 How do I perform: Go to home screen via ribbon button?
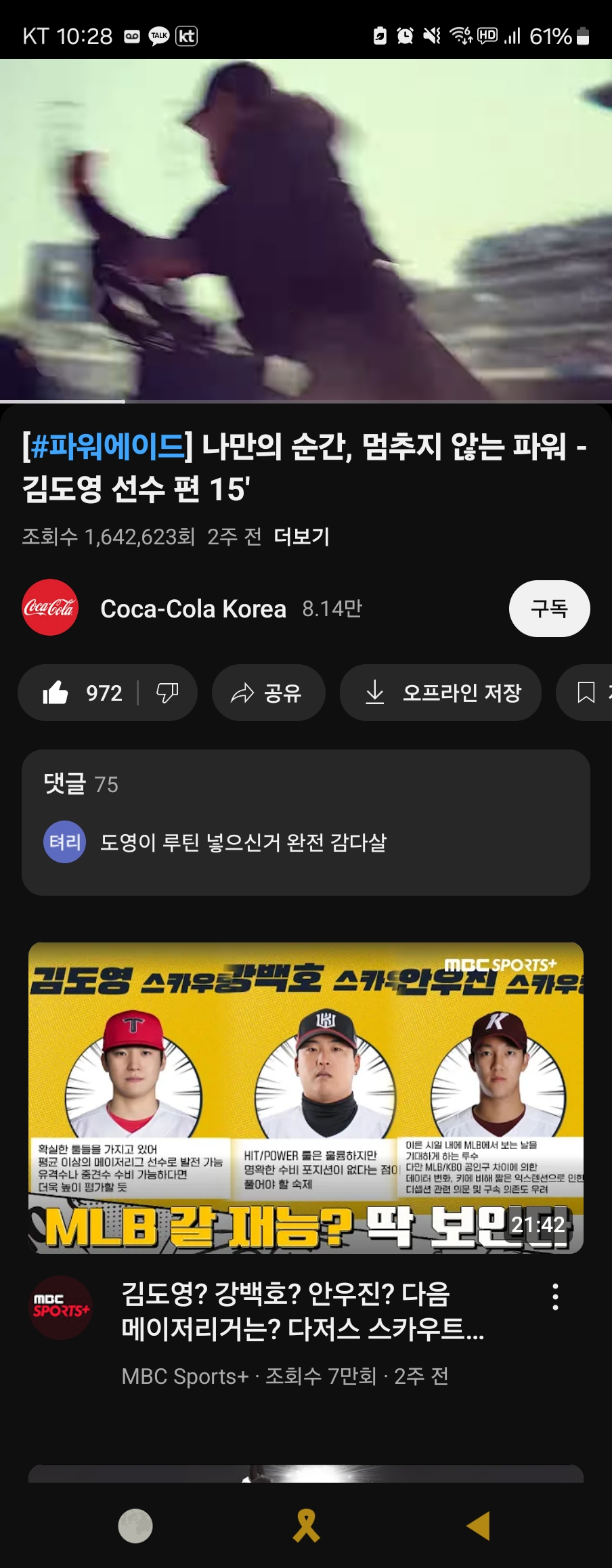point(306,1526)
